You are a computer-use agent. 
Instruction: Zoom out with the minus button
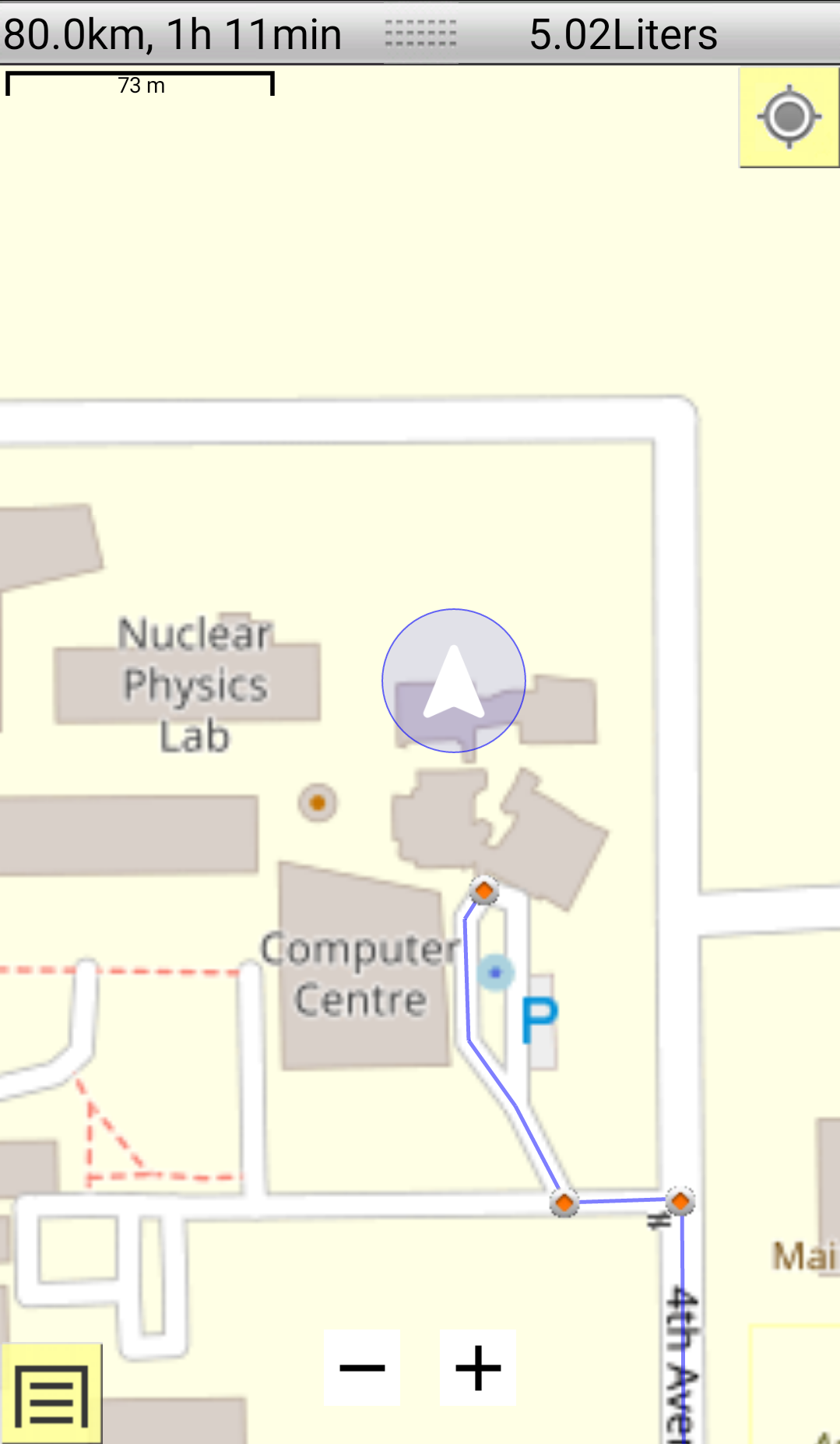tap(362, 1368)
